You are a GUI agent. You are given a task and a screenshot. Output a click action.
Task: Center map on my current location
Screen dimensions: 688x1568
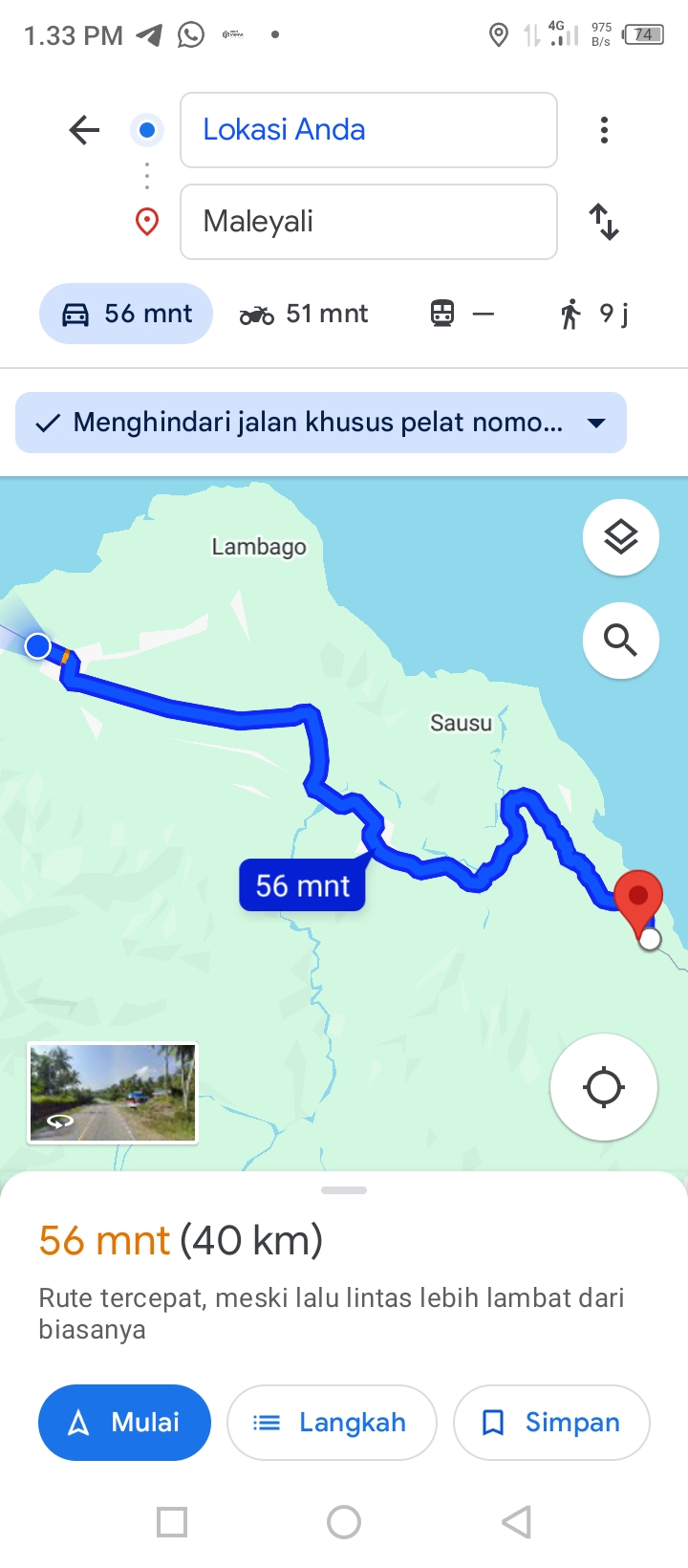(x=604, y=1087)
